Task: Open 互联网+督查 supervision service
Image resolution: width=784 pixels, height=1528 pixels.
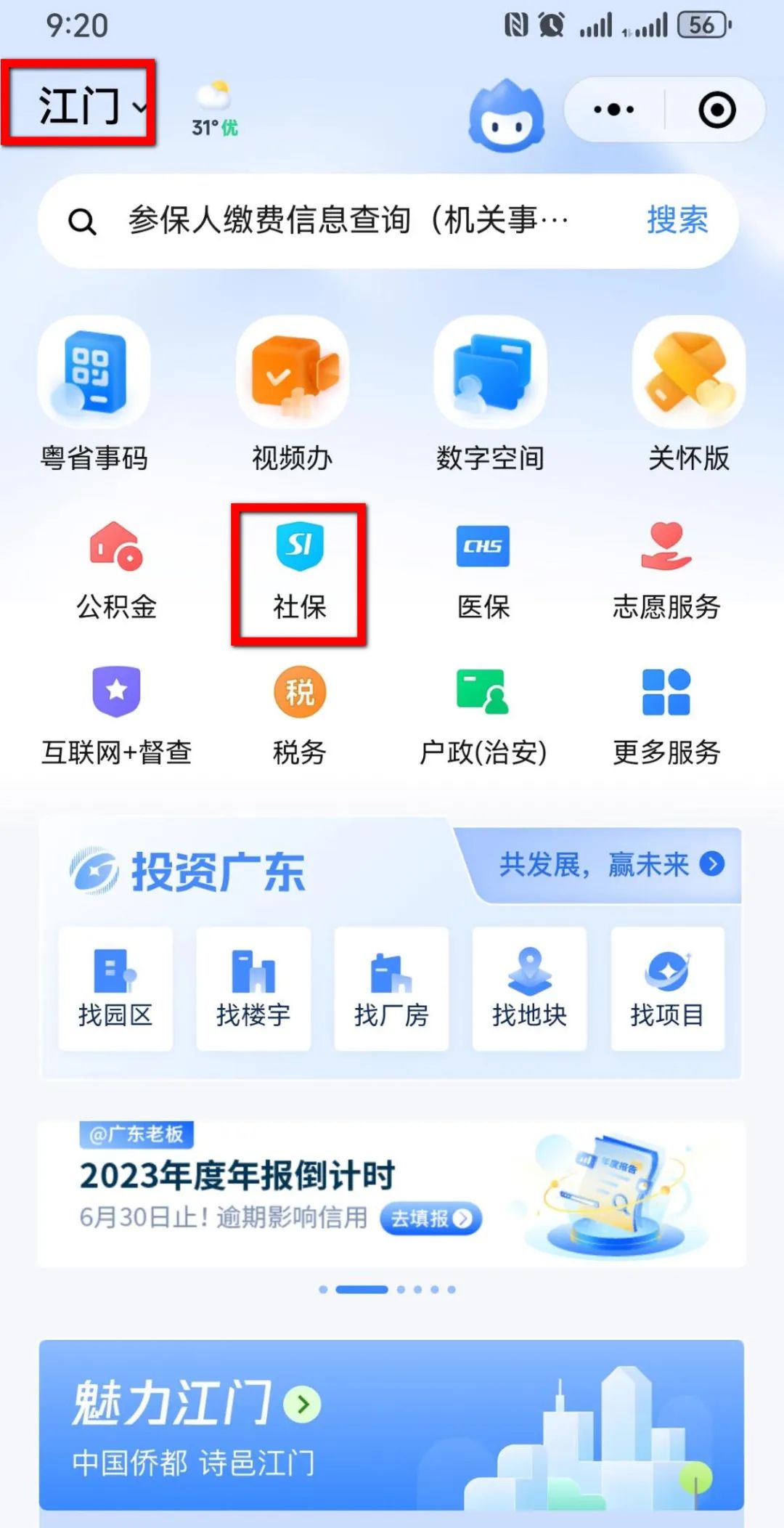Action: (116, 715)
